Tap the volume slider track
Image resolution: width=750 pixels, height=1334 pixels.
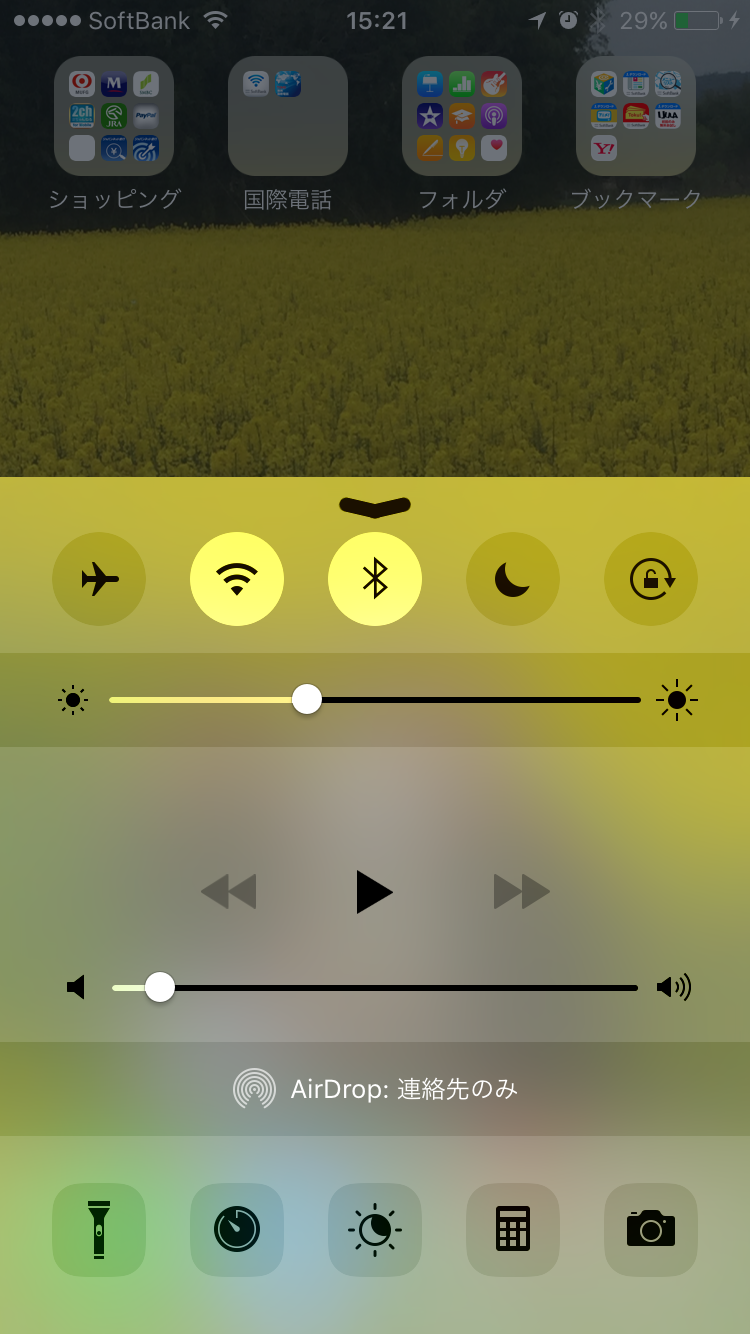coord(375,988)
